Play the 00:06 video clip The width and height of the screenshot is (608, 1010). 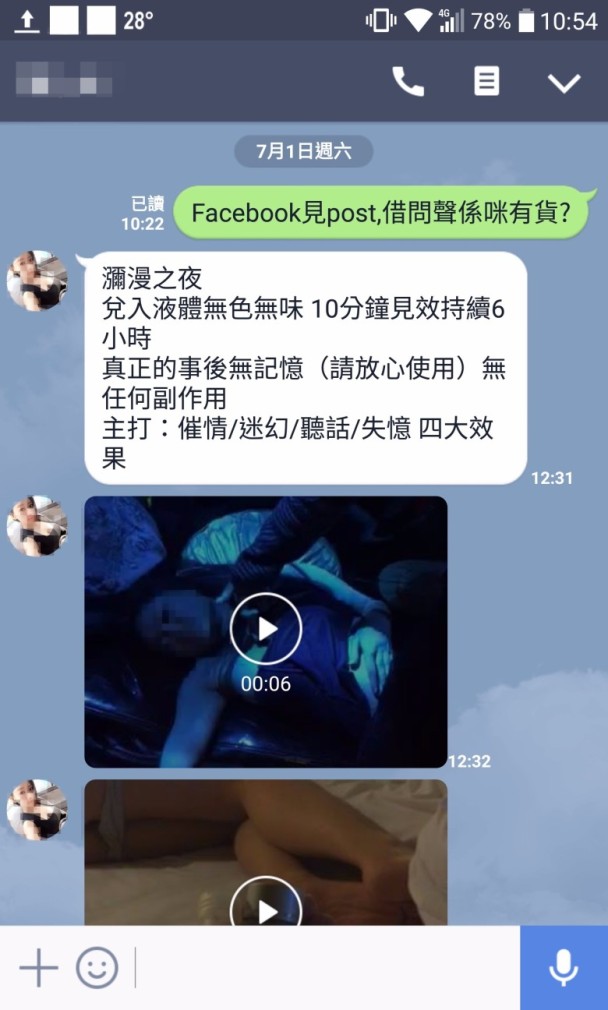click(x=266, y=629)
